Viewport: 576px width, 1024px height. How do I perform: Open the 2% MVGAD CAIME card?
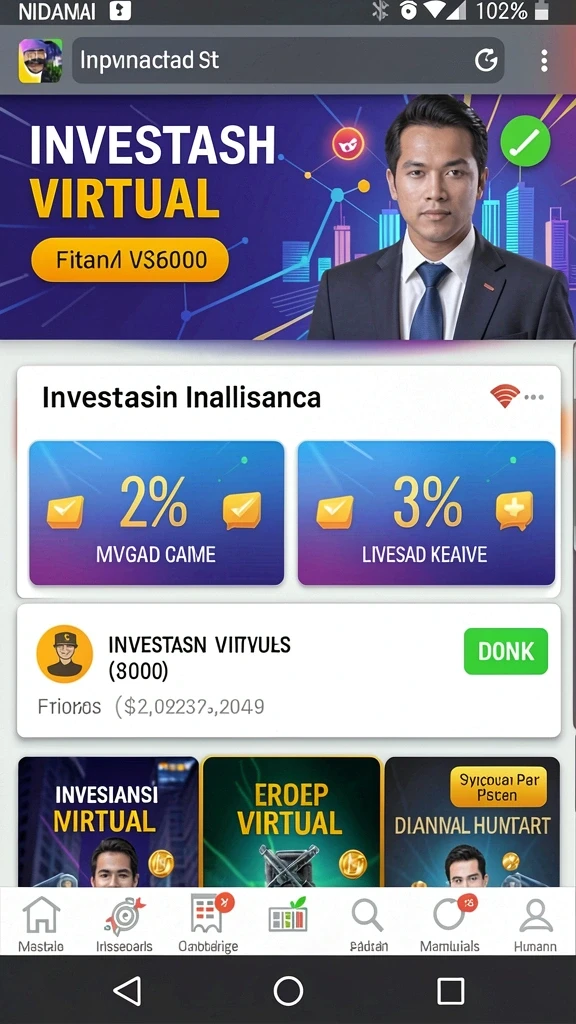tap(157, 513)
